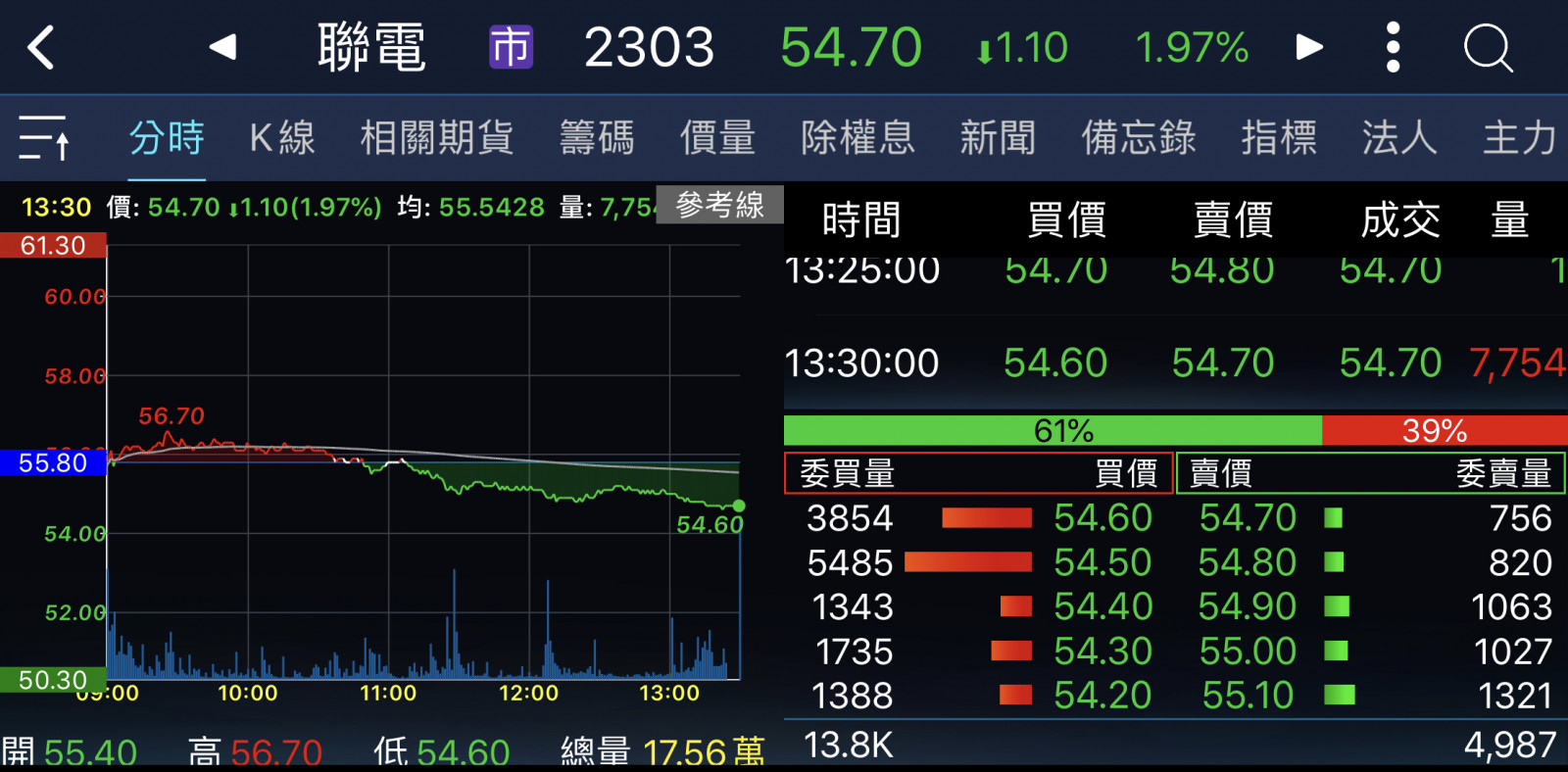Switch to the previous stock
The image size is (1568, 772).
tap(223, 46)
